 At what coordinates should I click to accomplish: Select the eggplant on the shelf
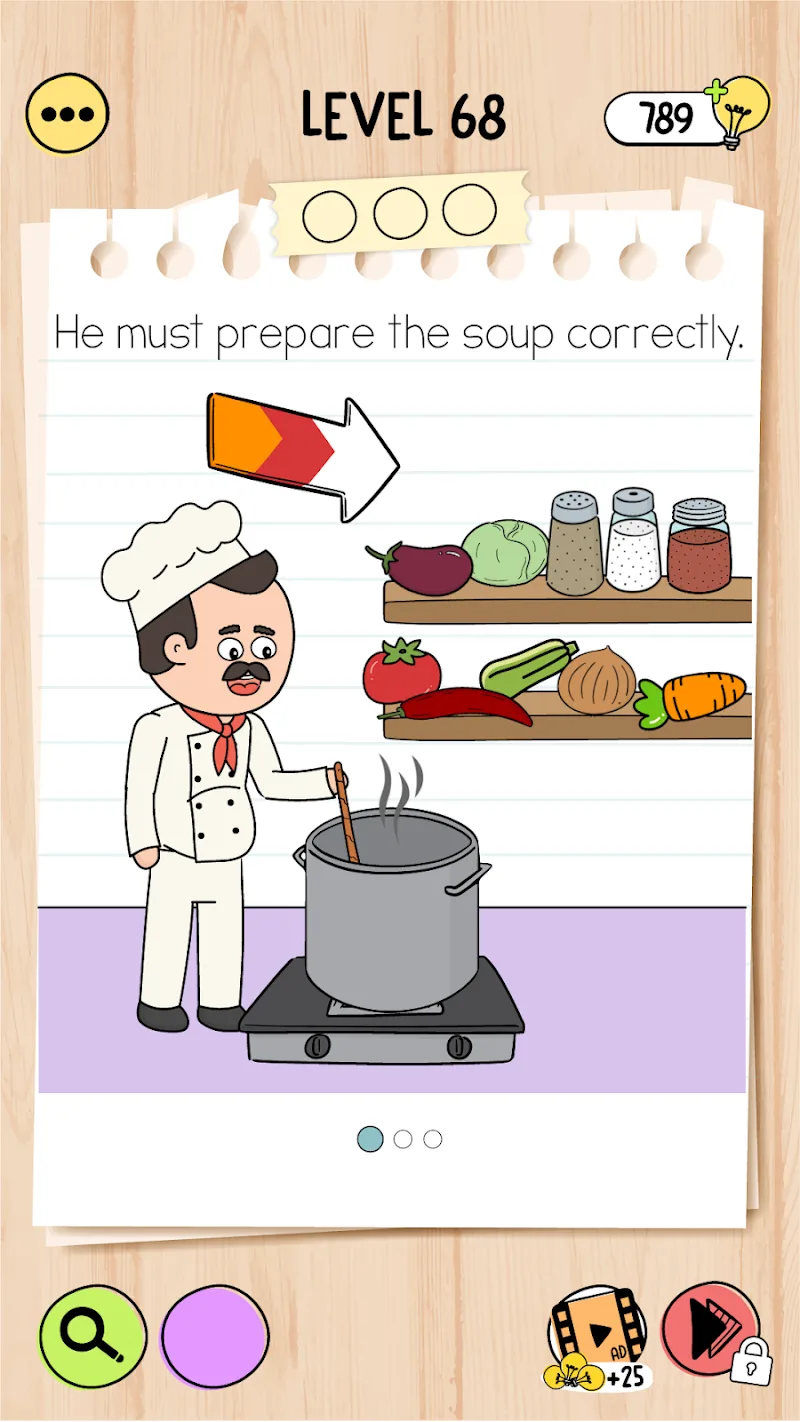coord(422,568)
